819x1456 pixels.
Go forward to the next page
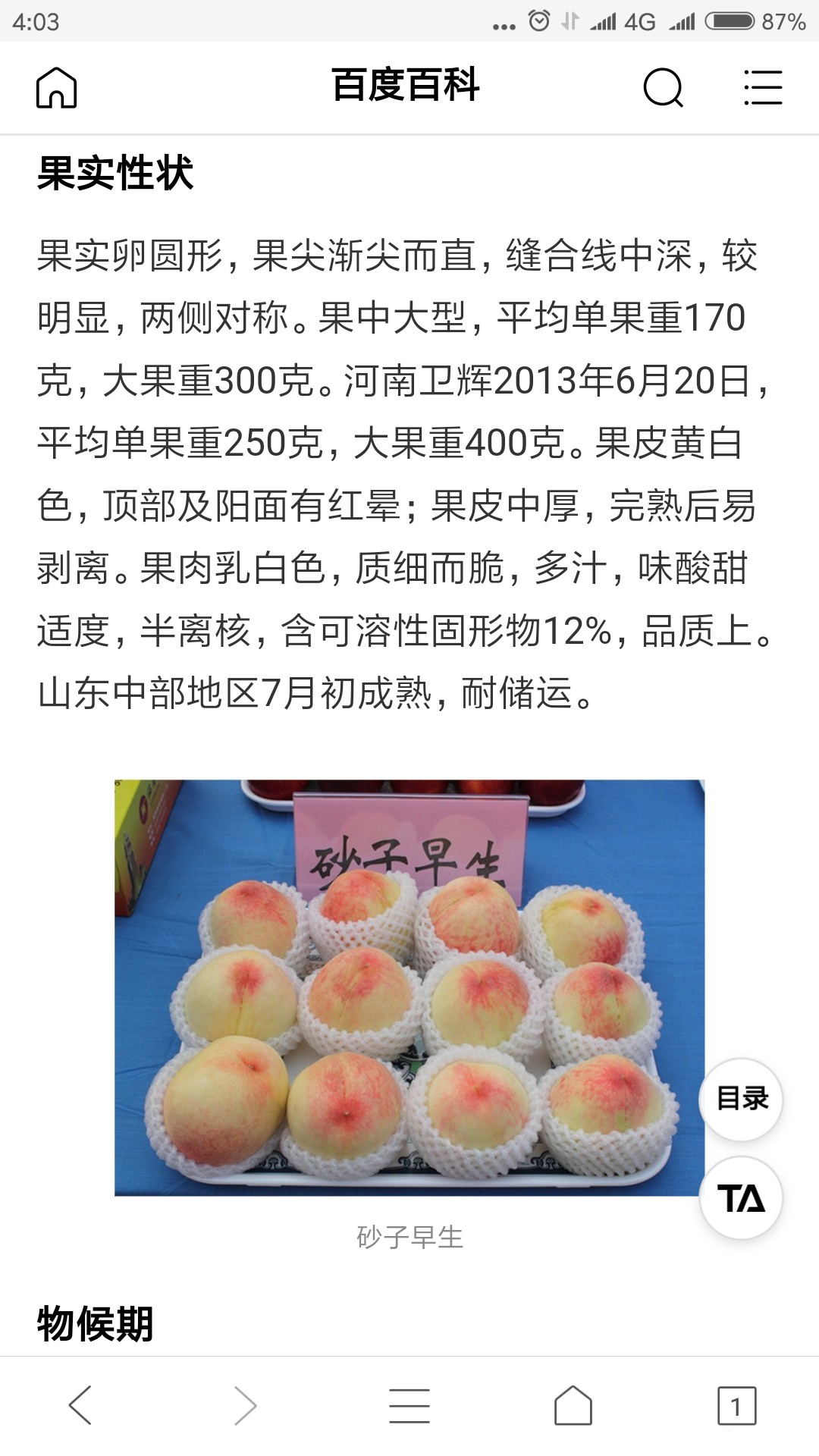(x=245, y=1405)
